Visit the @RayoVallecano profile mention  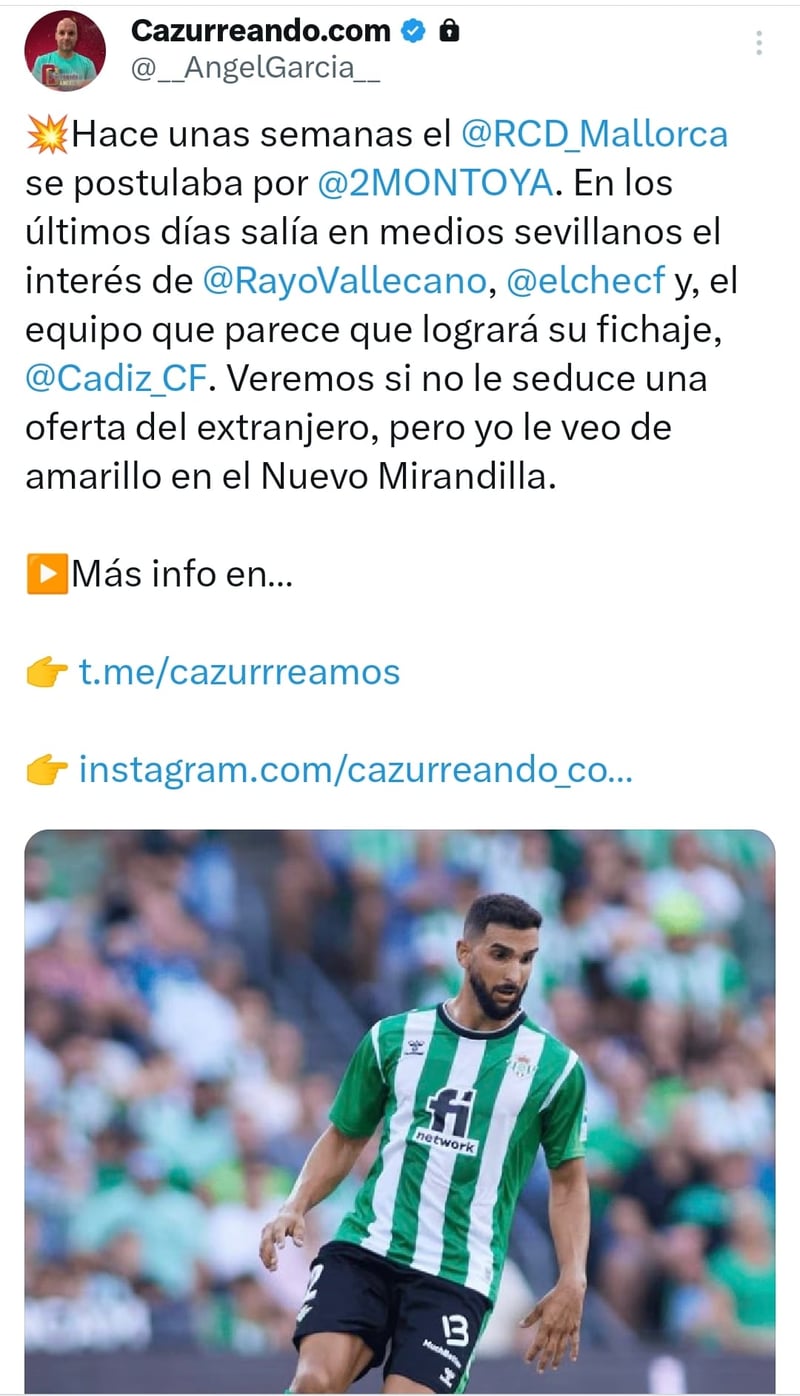pos(344,282)
